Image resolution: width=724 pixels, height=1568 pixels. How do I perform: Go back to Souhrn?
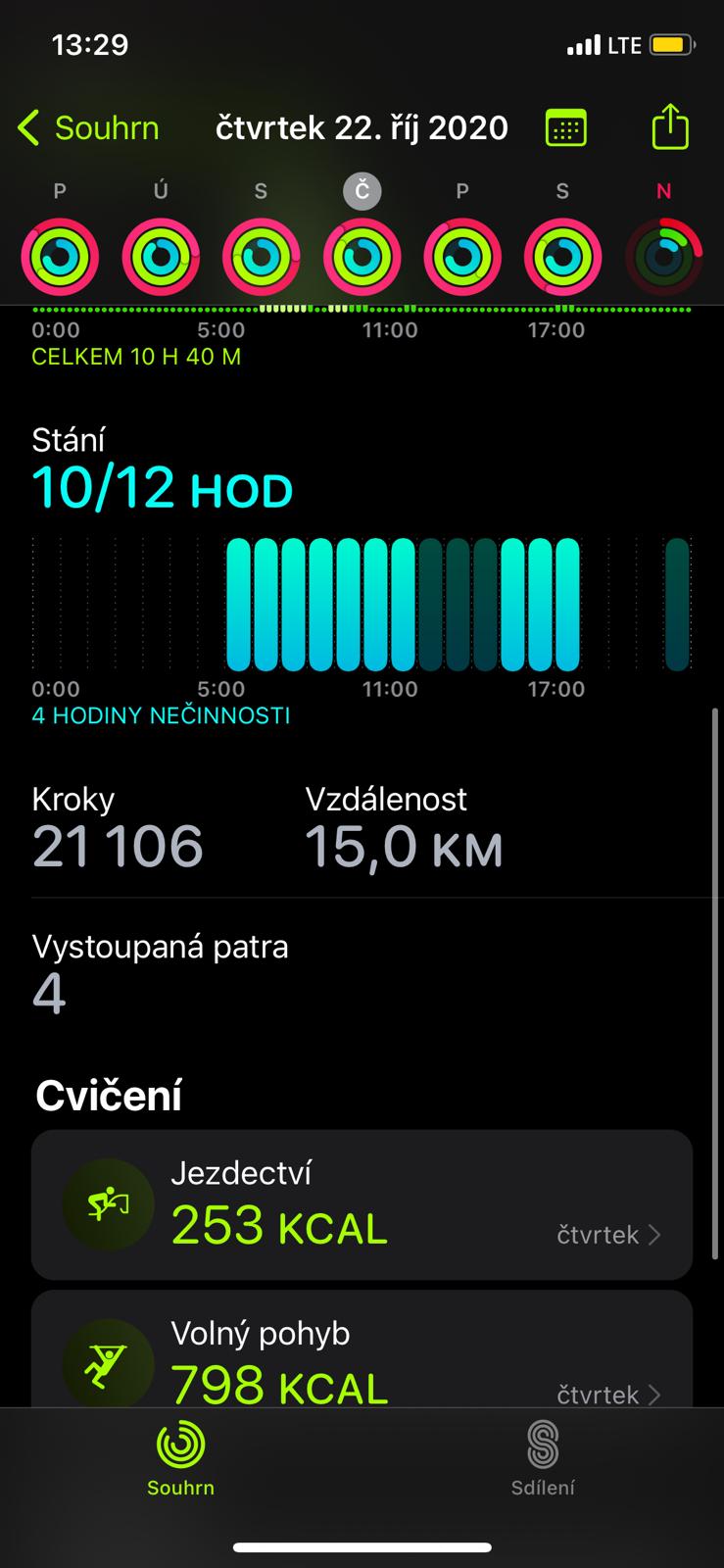(88, 128)
